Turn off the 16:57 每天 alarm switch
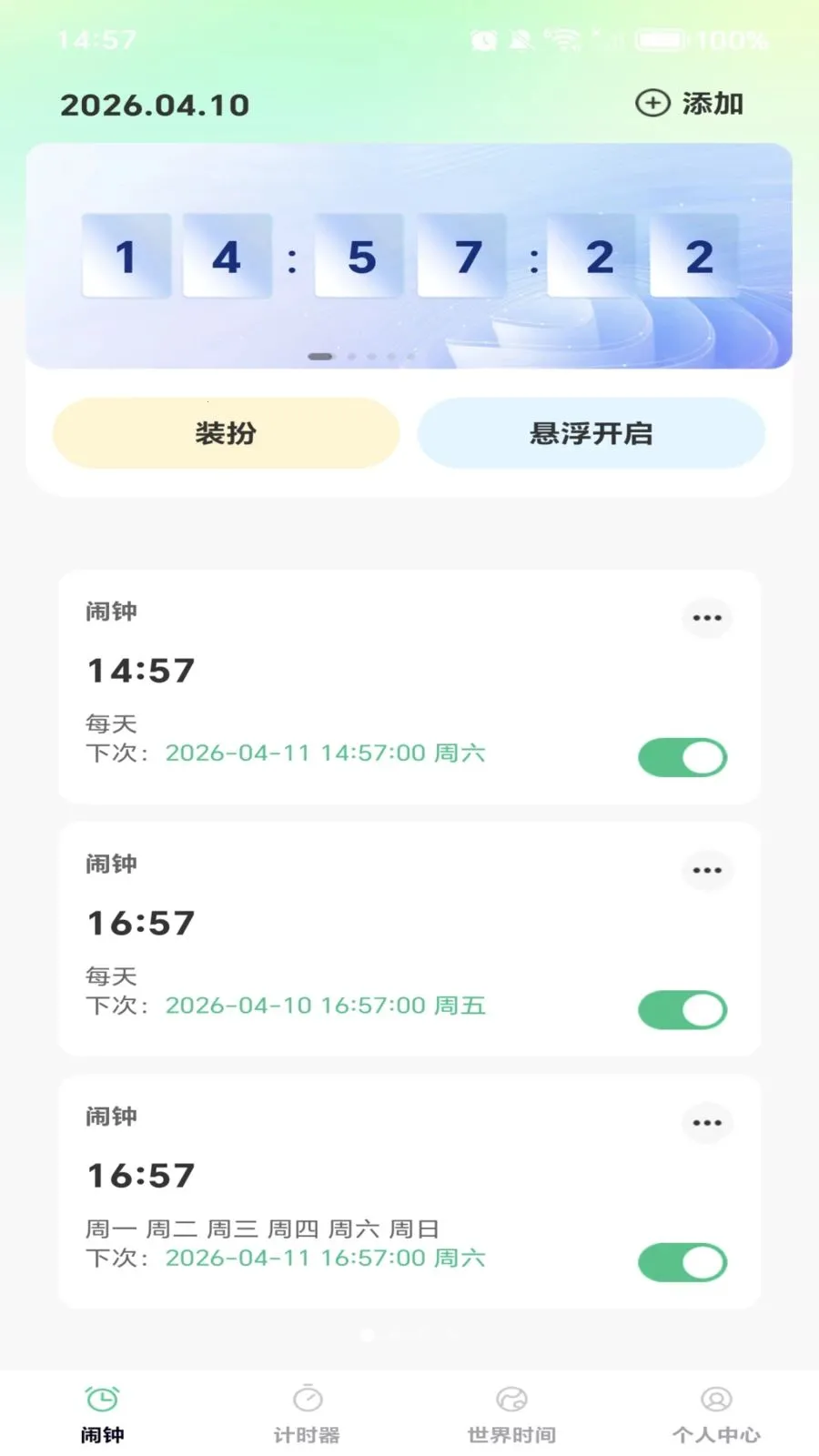The height and width of the screenshot is (1456, 819). coord(682,1009)
